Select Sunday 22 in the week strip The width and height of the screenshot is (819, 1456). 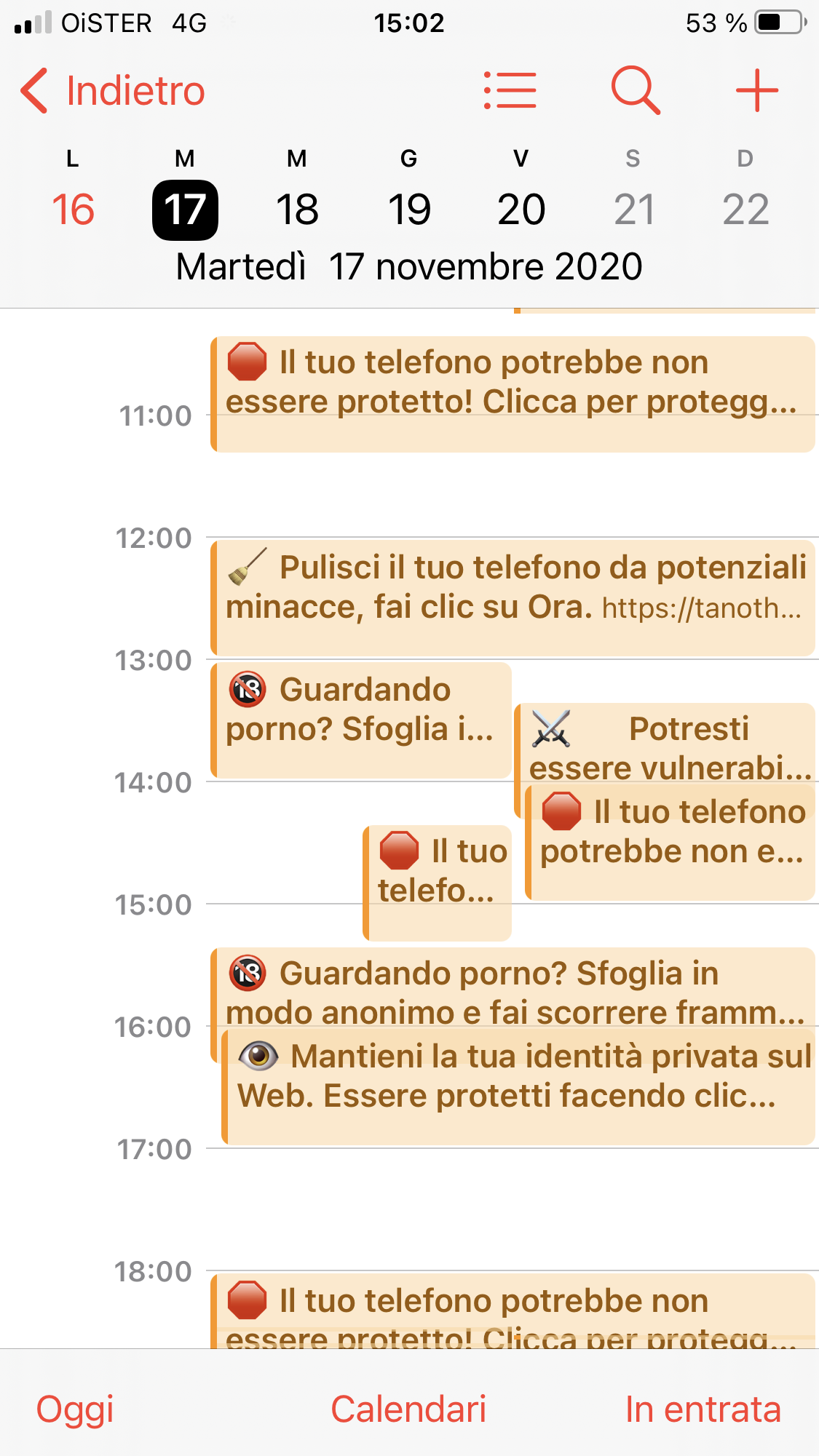745,210
